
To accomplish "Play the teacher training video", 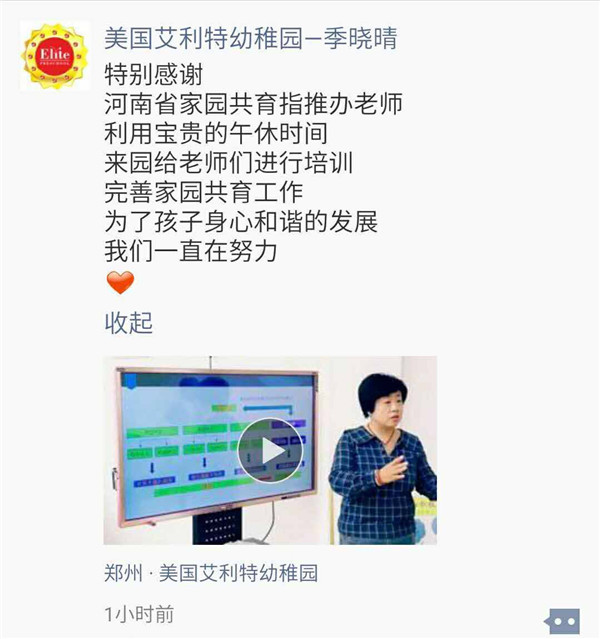I will [x=270, y=450].
